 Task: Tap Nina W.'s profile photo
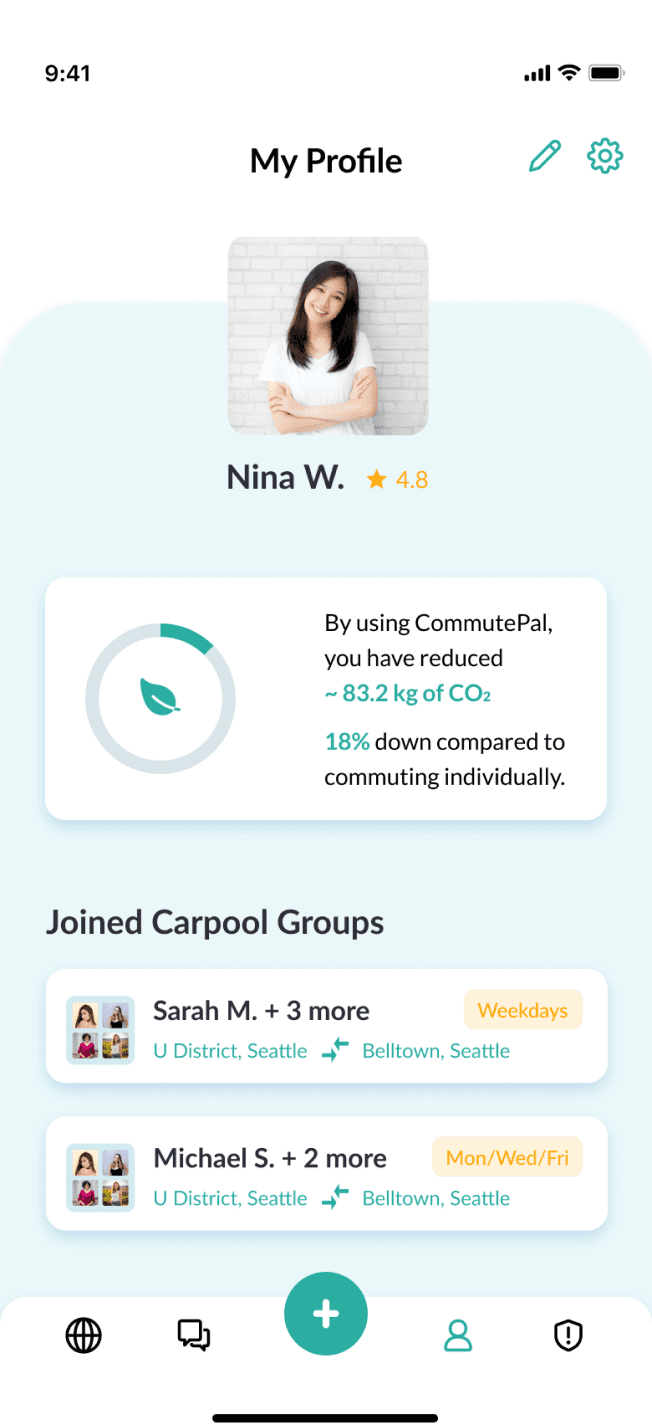pyautogui.click(x=328, y=336)
